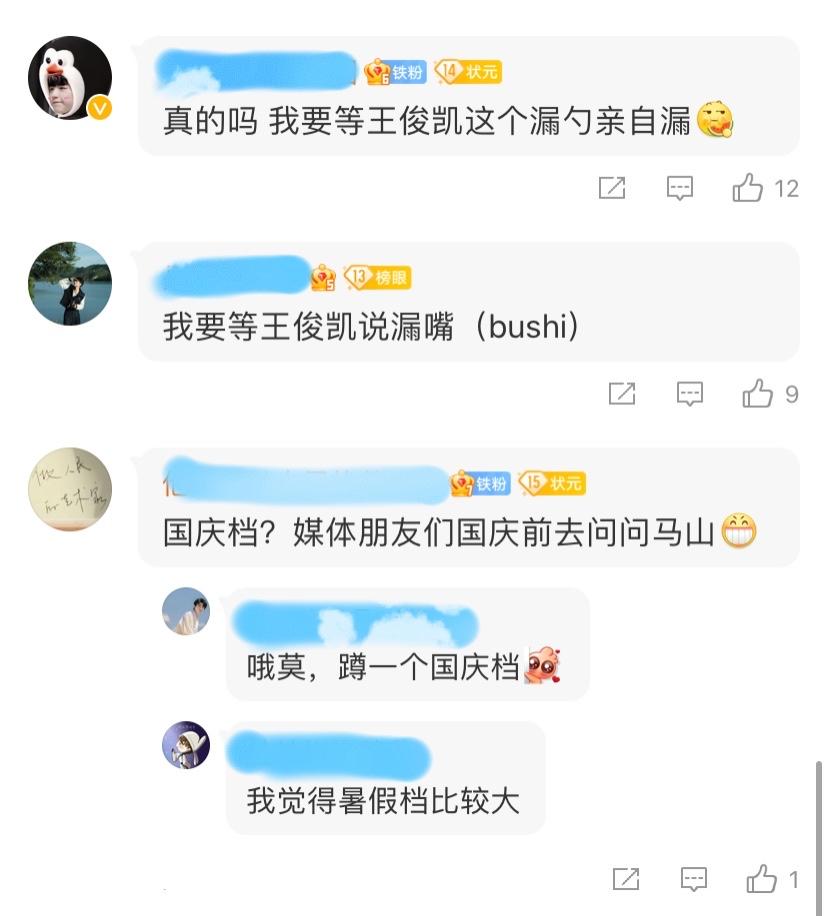The height and width of the screenshot is (916, 828).
Task: Repost the comment '我要等王俊凯说漏嘴'
Action: click(x=622, y=394)
